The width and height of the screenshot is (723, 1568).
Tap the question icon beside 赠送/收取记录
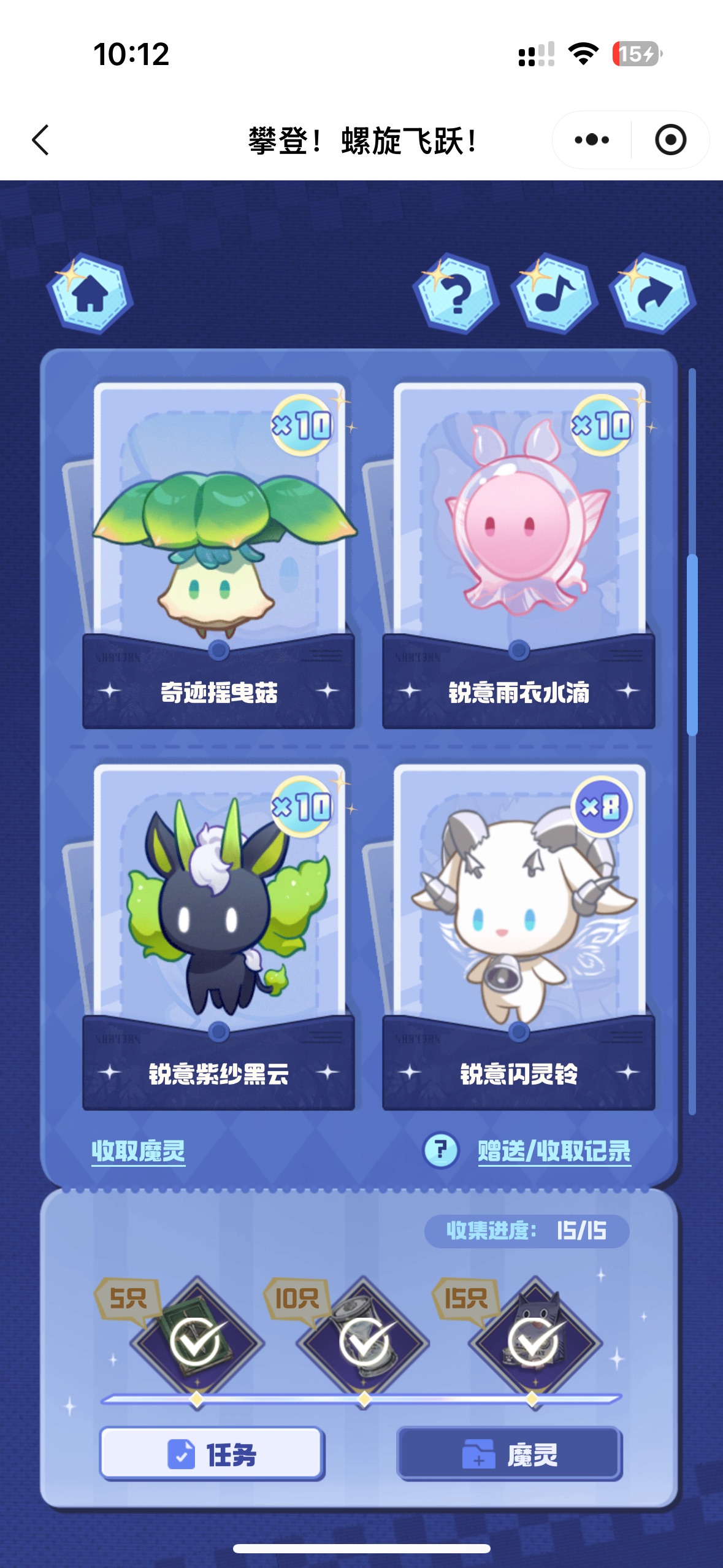tap(440, 1150)
